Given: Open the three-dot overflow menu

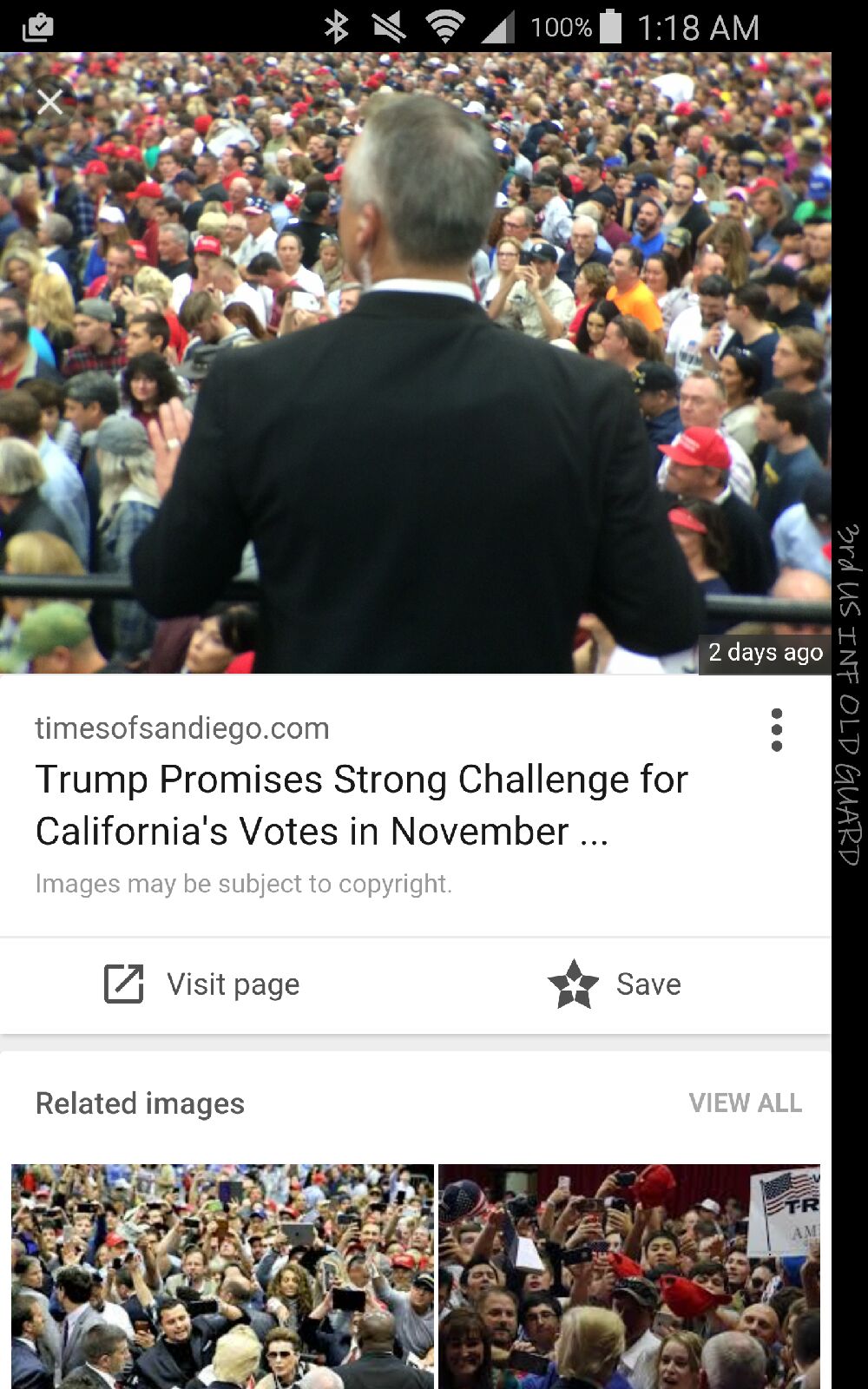Looking at the screenshot, I should click(776, 730).
